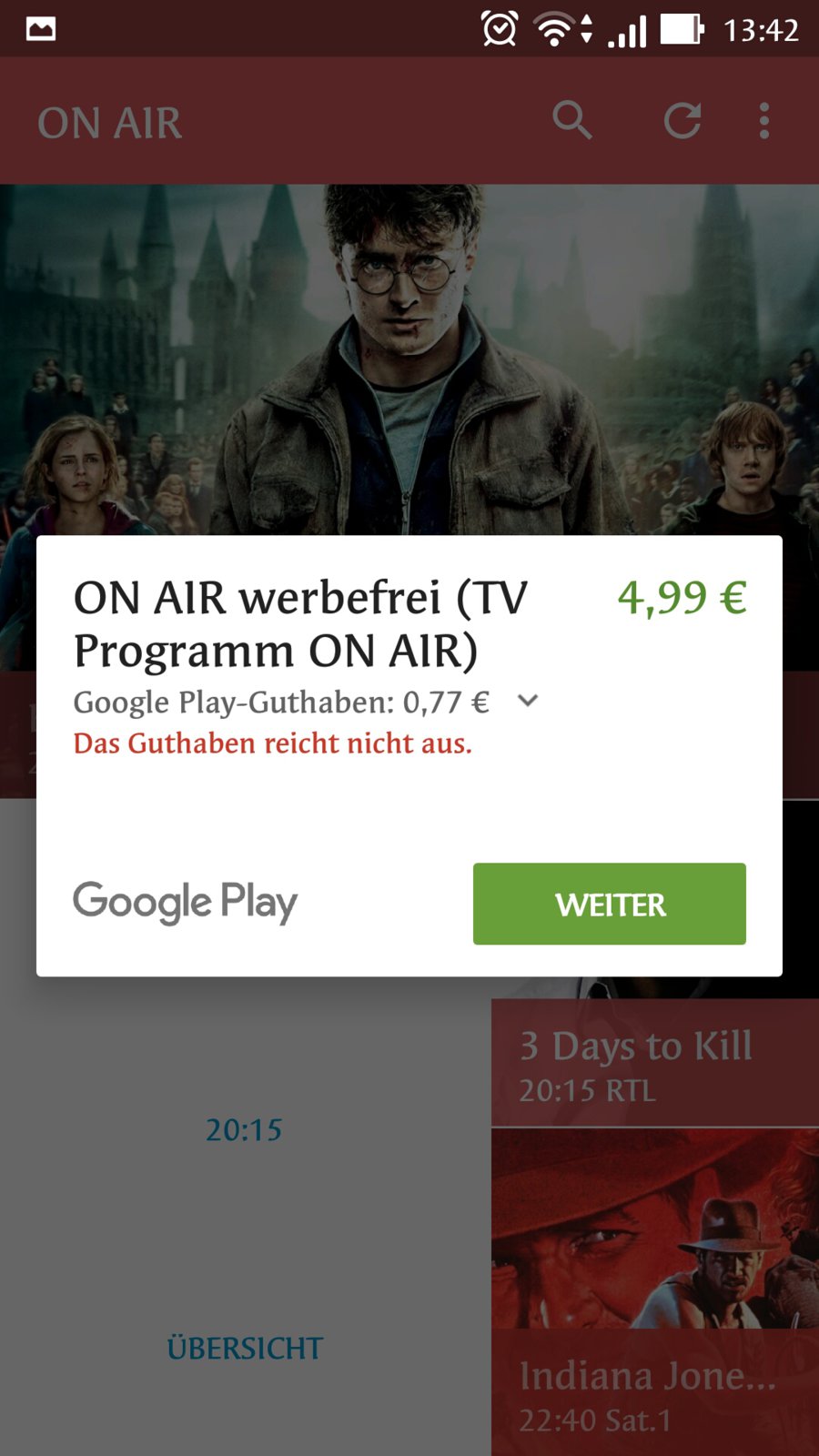
Task: Tap WEITER to continue the purchase
Action: (x=609, y=904)
